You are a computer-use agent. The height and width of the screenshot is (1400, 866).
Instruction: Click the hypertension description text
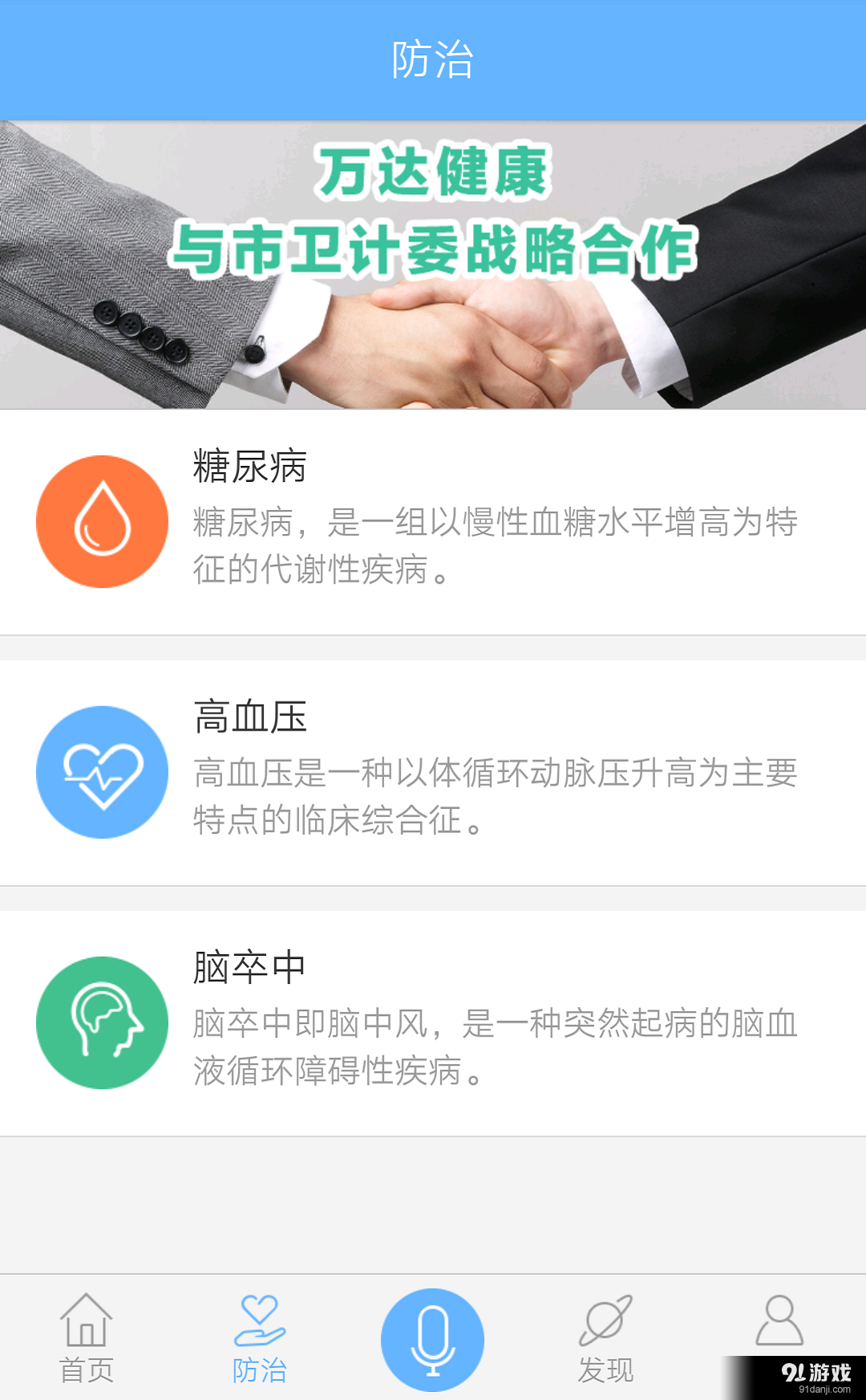(493, 795)
